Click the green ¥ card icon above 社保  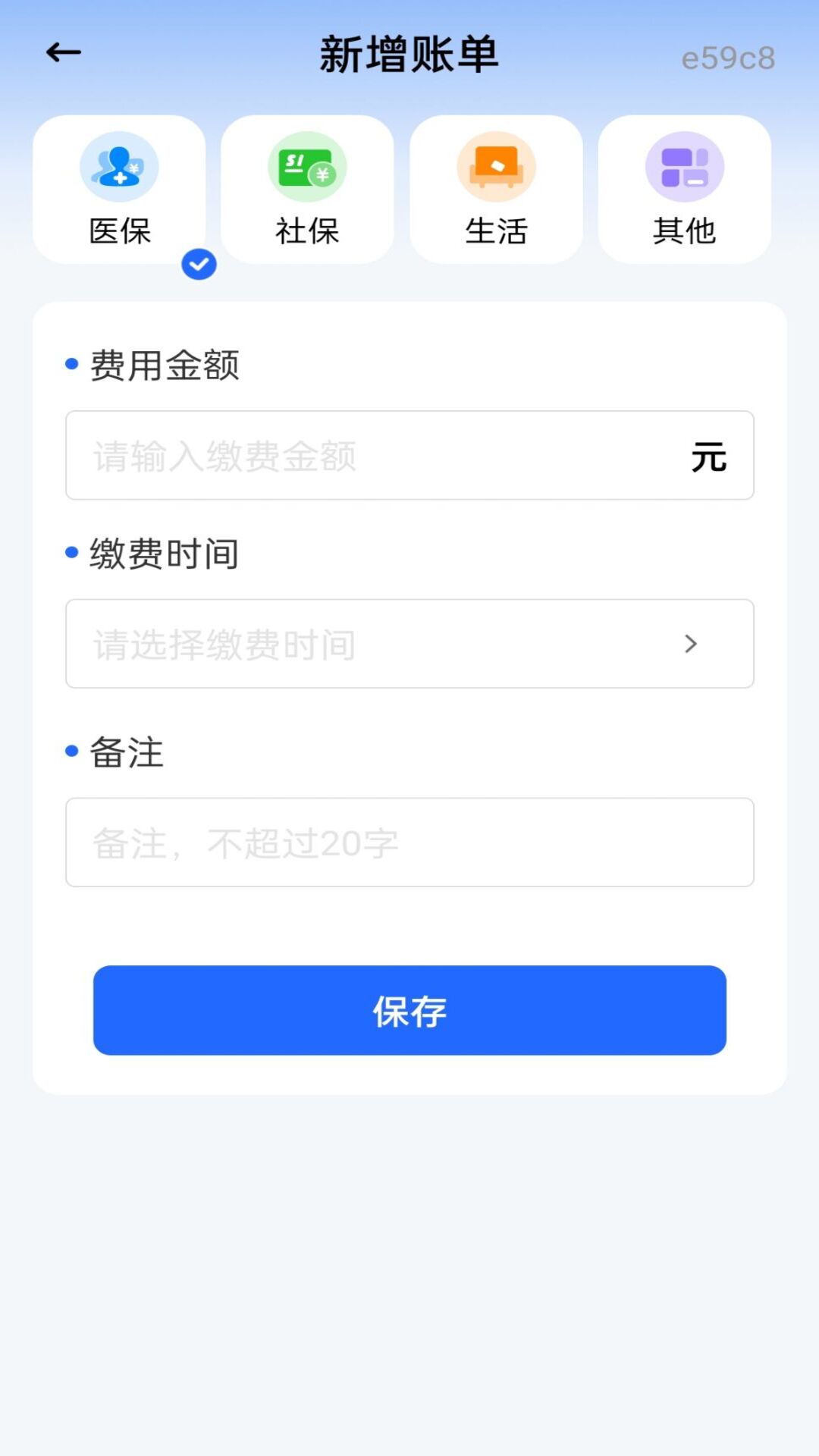pos(306,167)
